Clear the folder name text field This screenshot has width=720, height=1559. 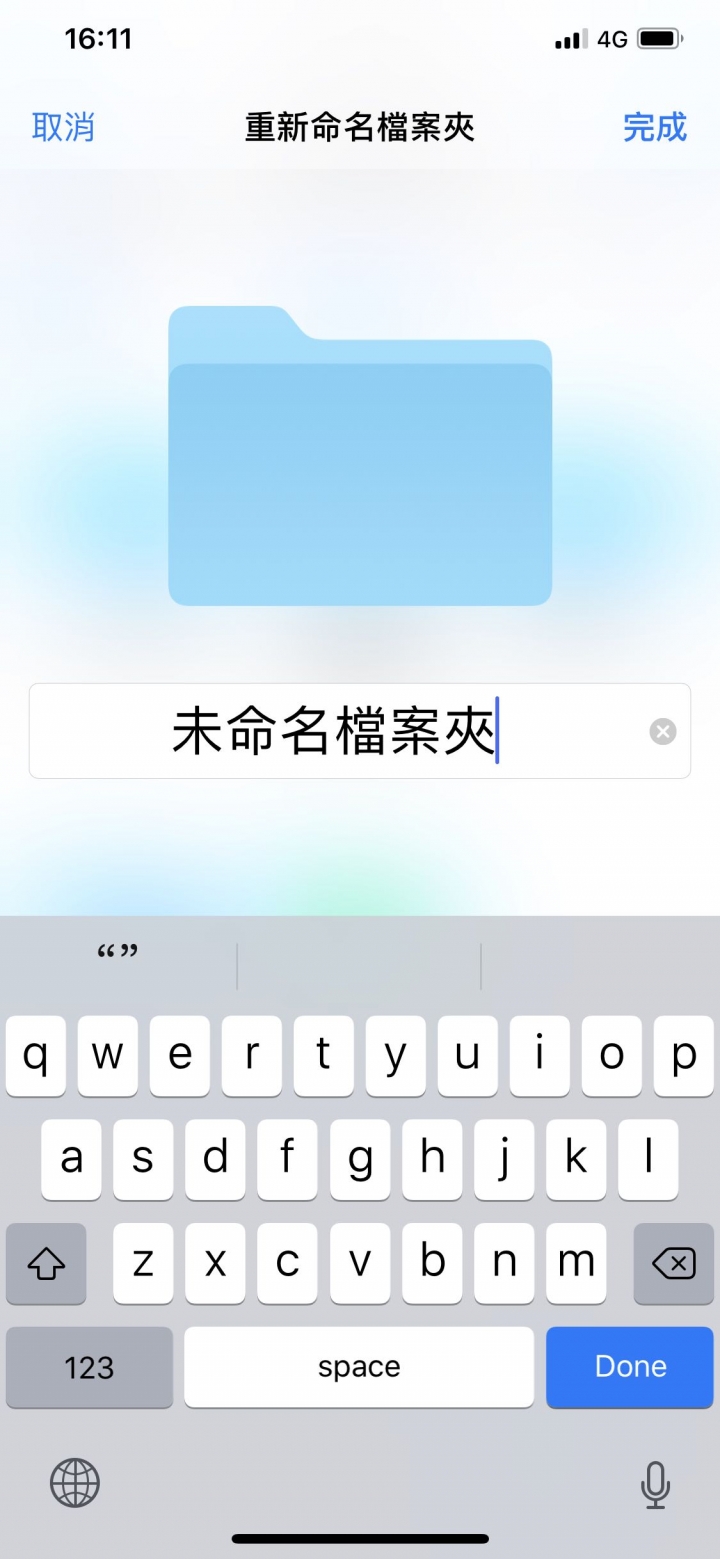pyautogui.click(x=663, y=732)
